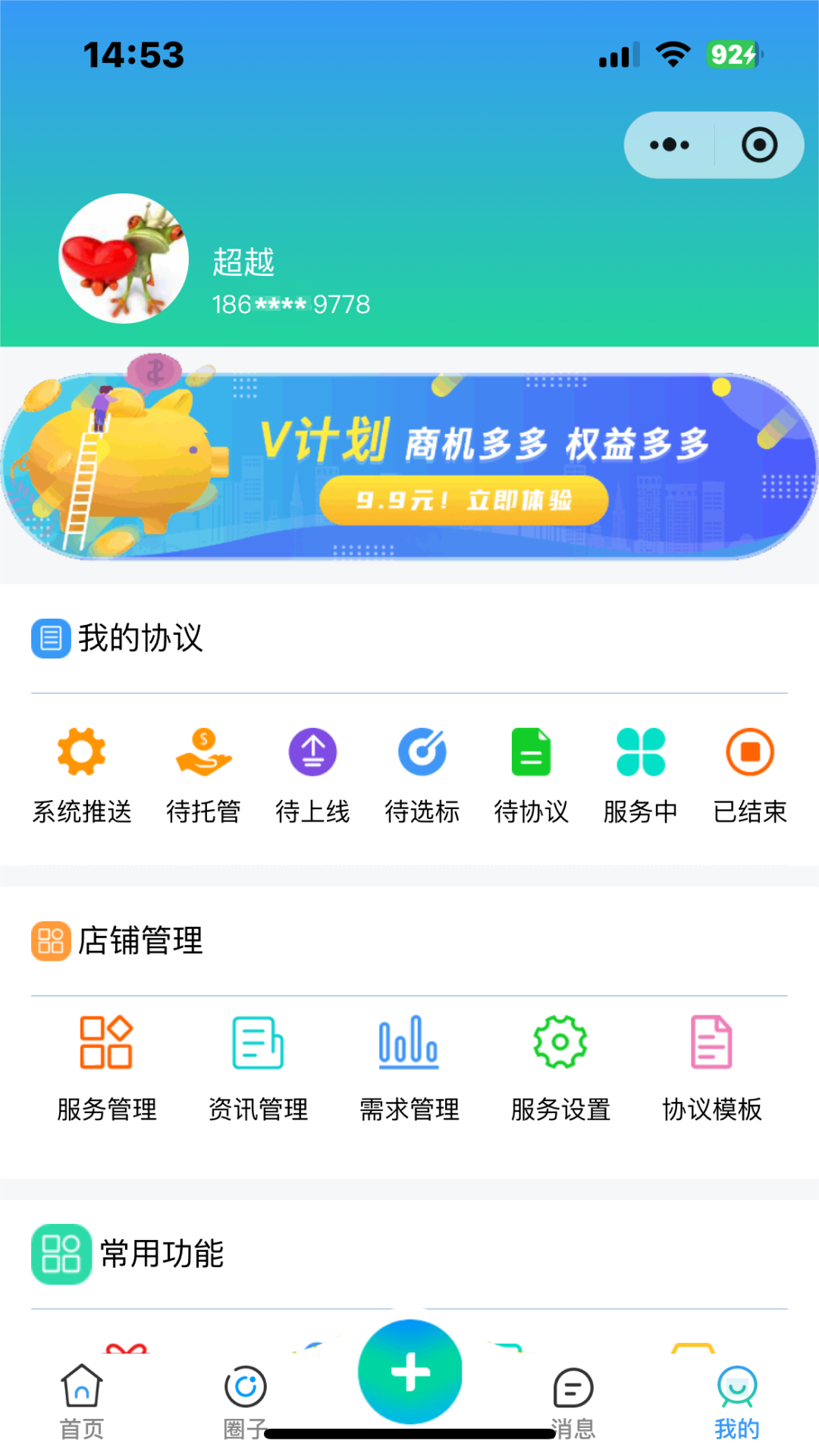The width and height of the screenshot is (819, 1456).
Task: Select the 服务中 clover icon
Action: [x=641, y=752]
